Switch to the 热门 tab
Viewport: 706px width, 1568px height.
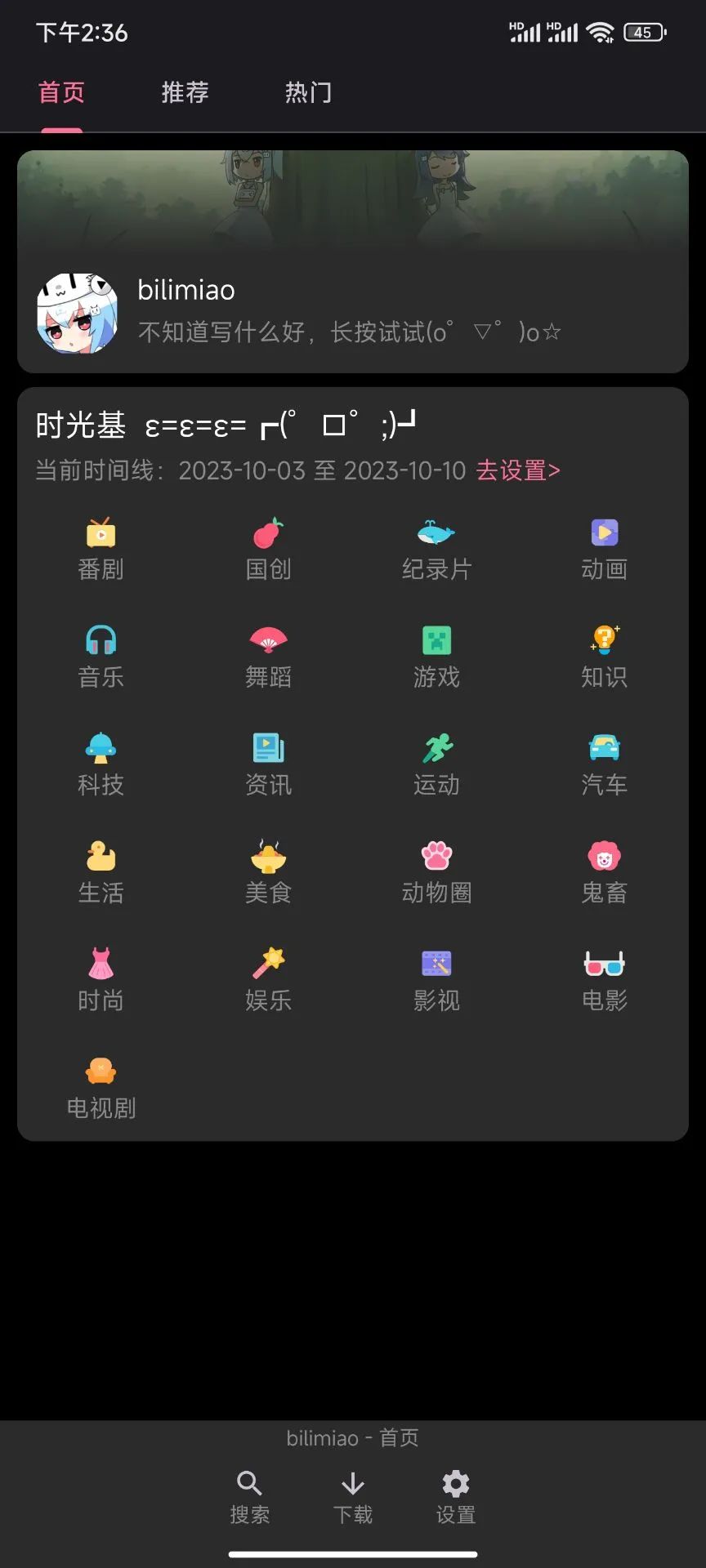(x=308, y=92)
